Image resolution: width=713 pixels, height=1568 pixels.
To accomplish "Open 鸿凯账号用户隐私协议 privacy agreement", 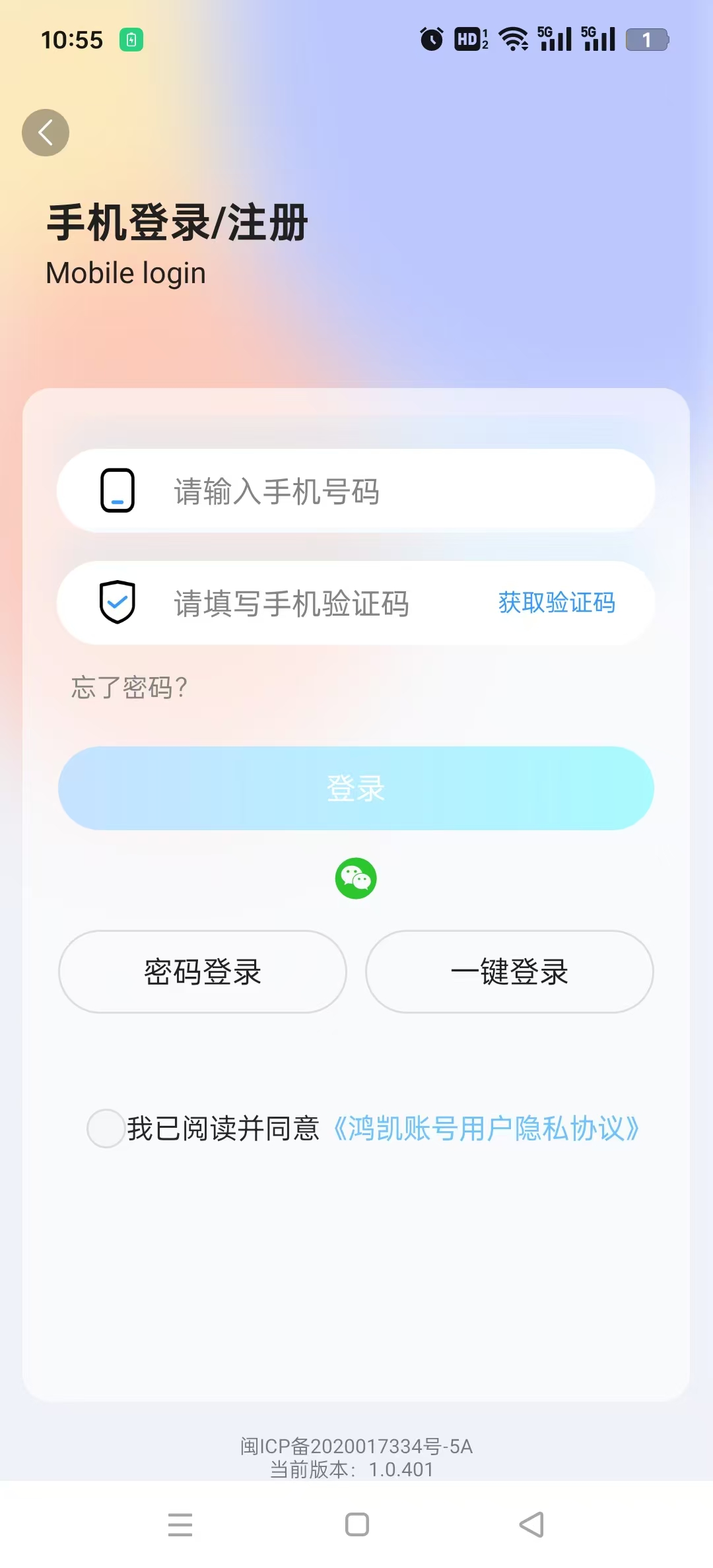I will pyautogui.click(x=485, y=1128).
